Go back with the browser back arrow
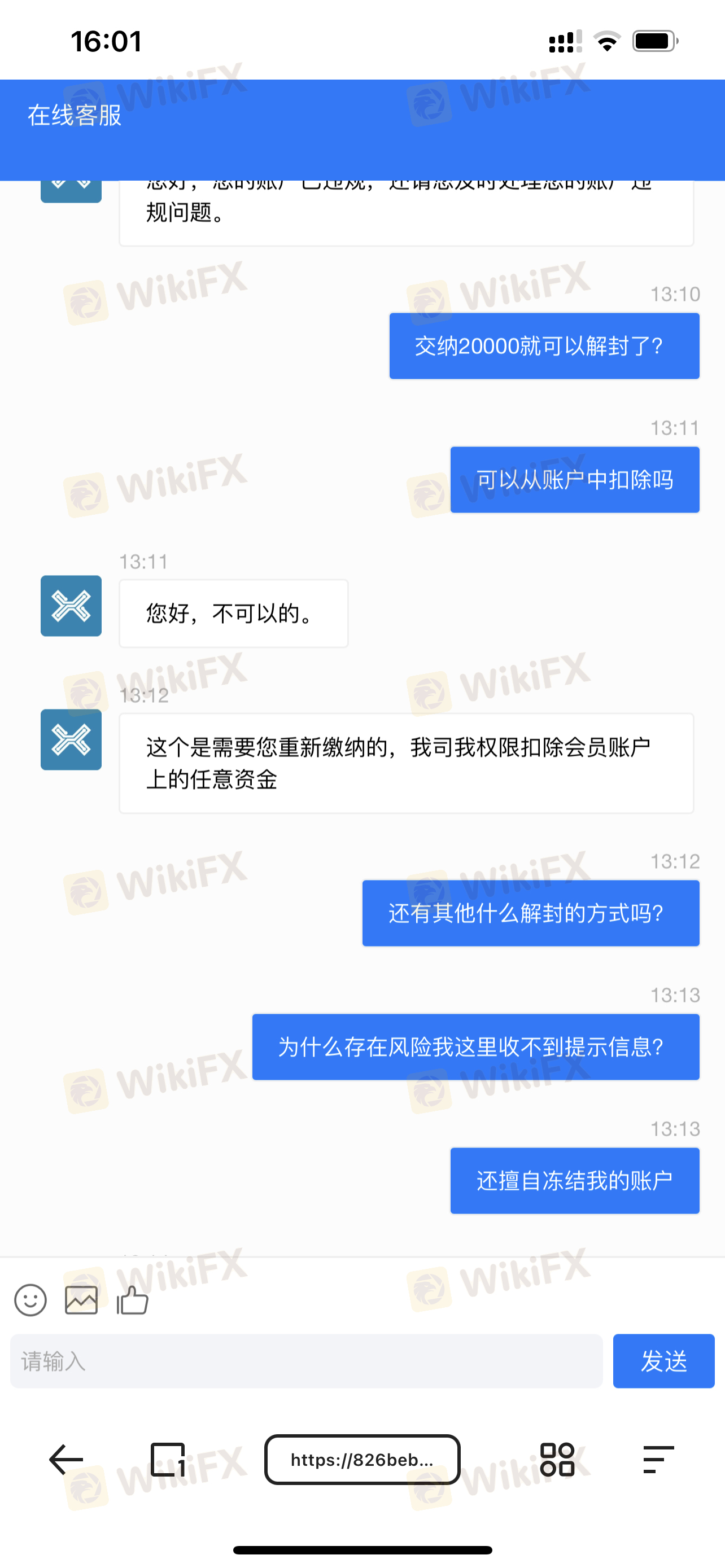The height and width of the screenshot is (1568, 725). (x=65, y=1459)
